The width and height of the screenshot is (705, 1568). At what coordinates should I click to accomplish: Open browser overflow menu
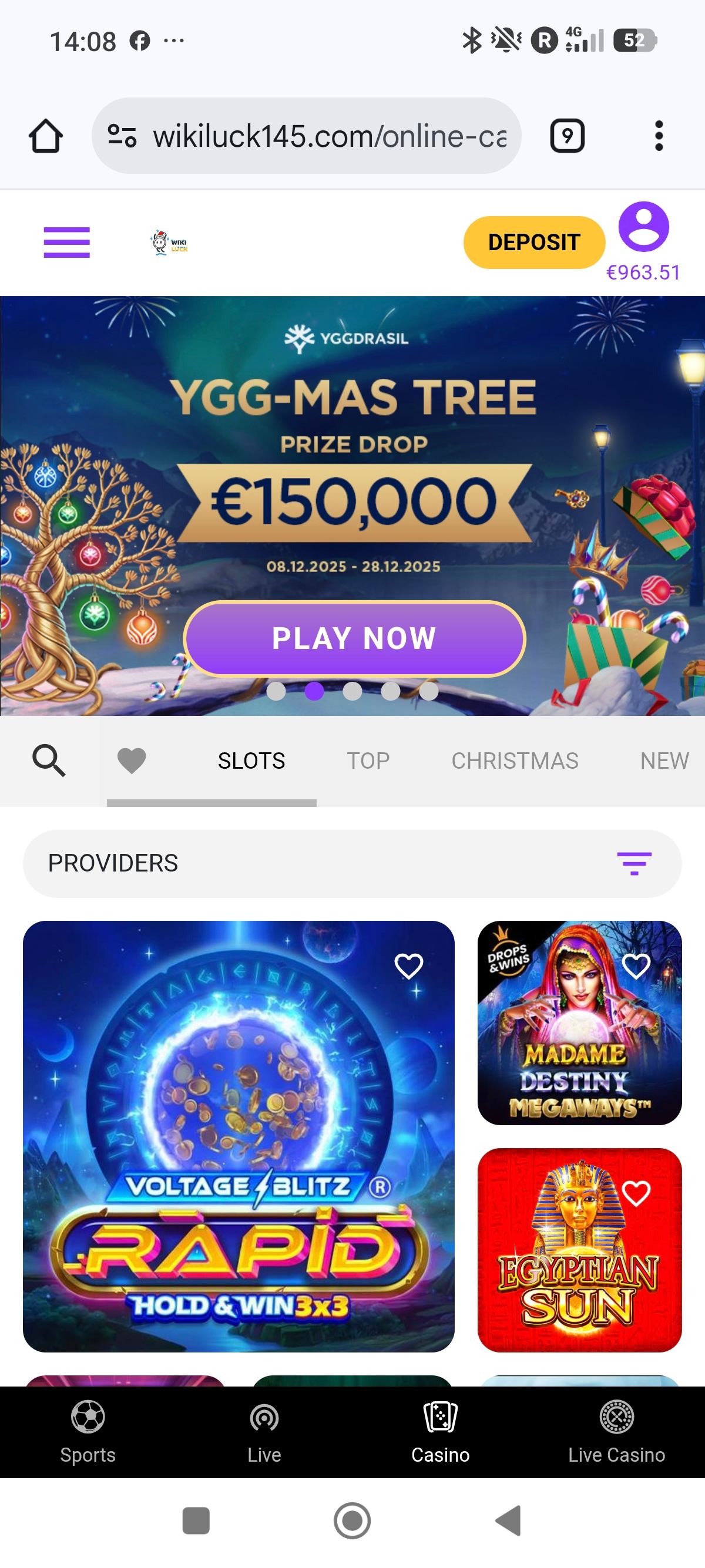(658, 135)
